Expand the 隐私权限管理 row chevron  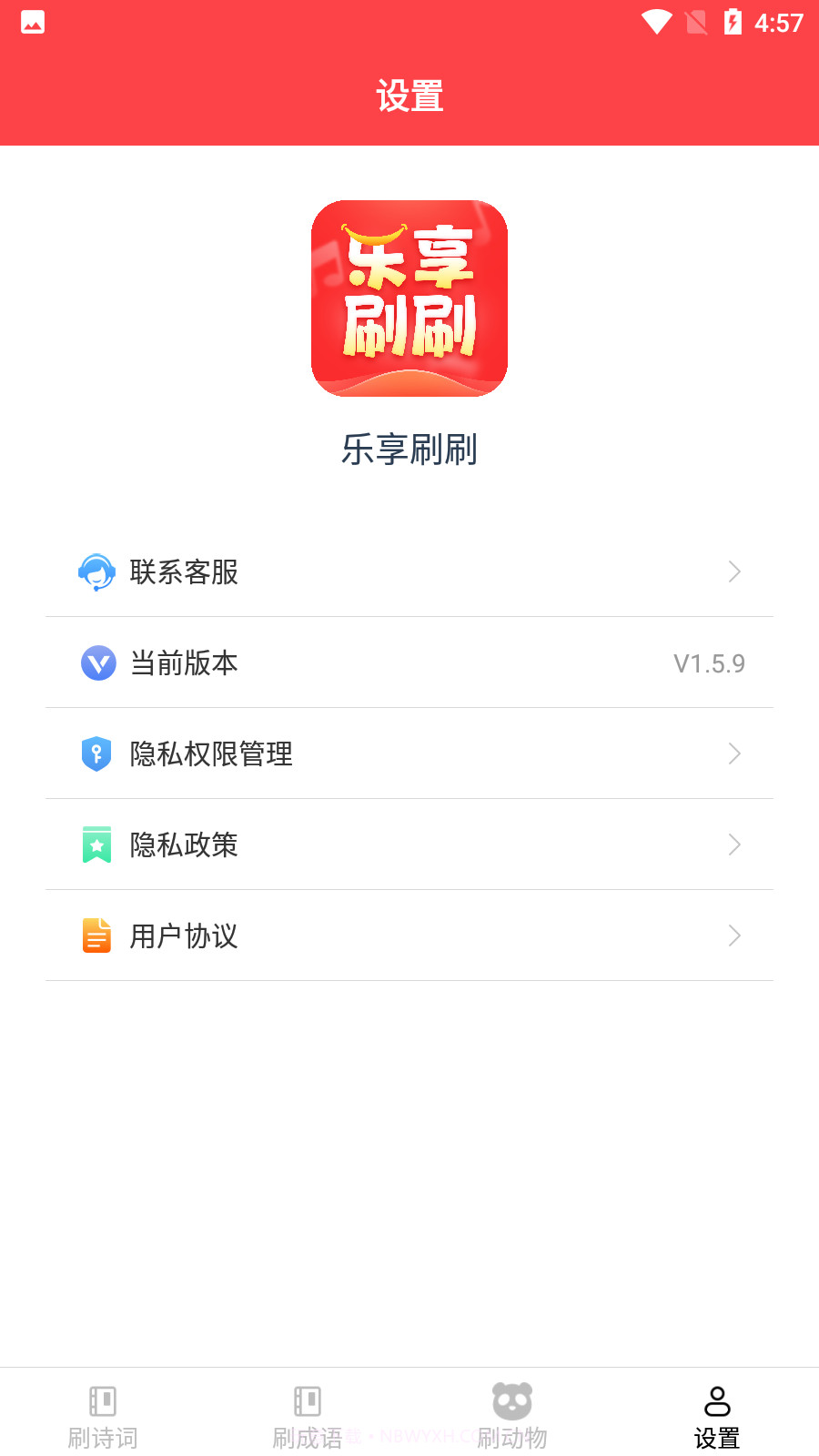(x=734, y=753)
